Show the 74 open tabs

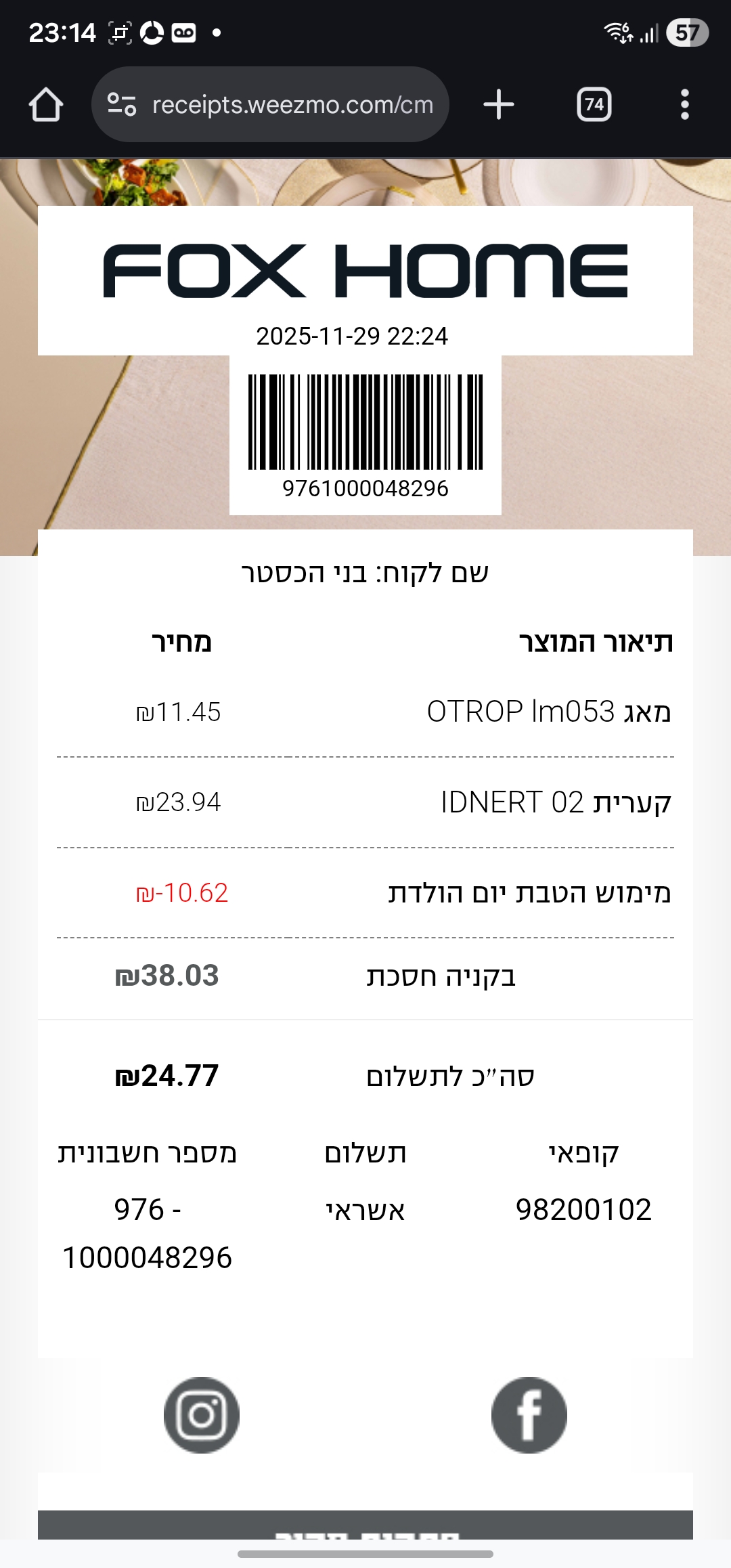[594, 105]
